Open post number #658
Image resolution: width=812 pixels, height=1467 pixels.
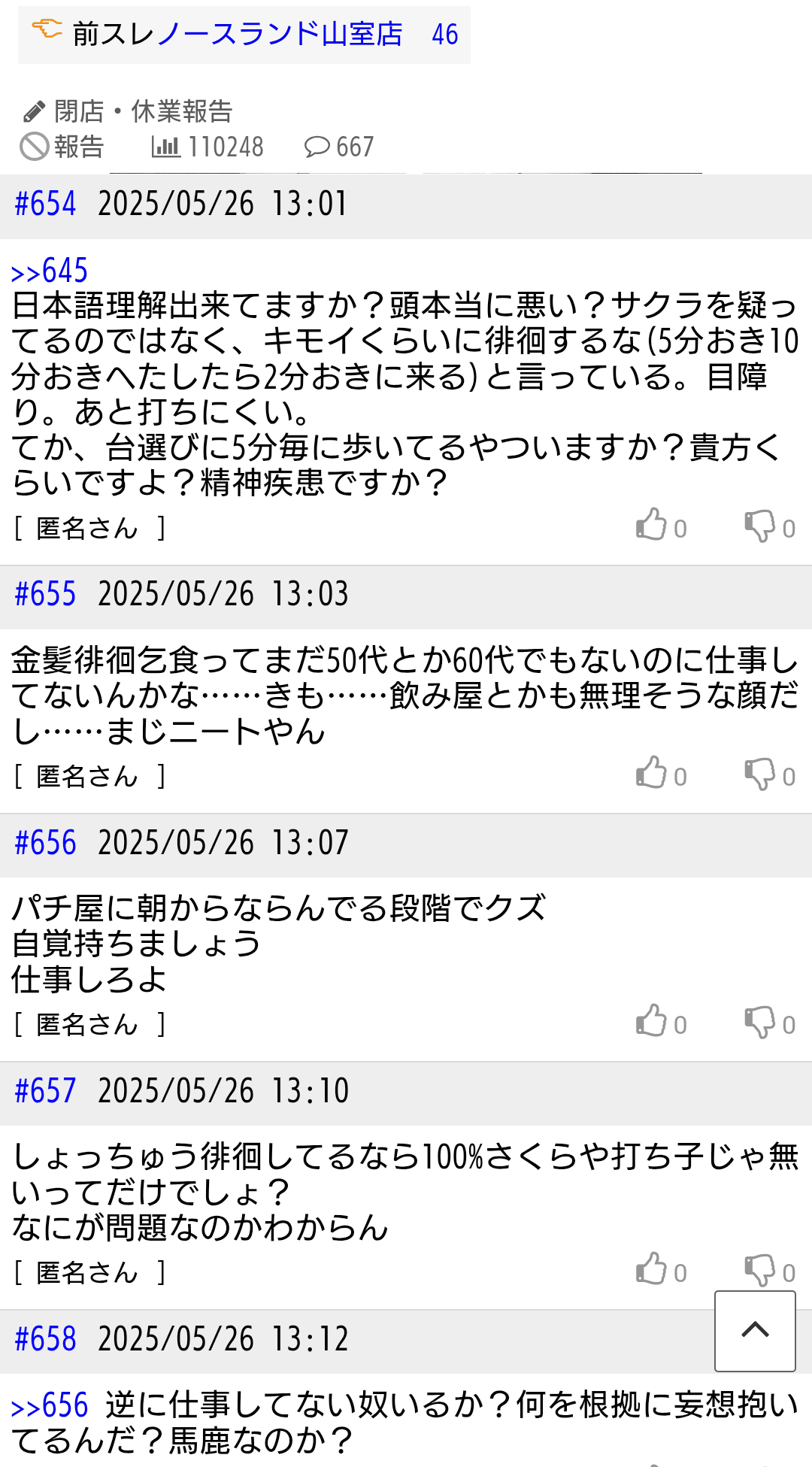click(45, 1339)
